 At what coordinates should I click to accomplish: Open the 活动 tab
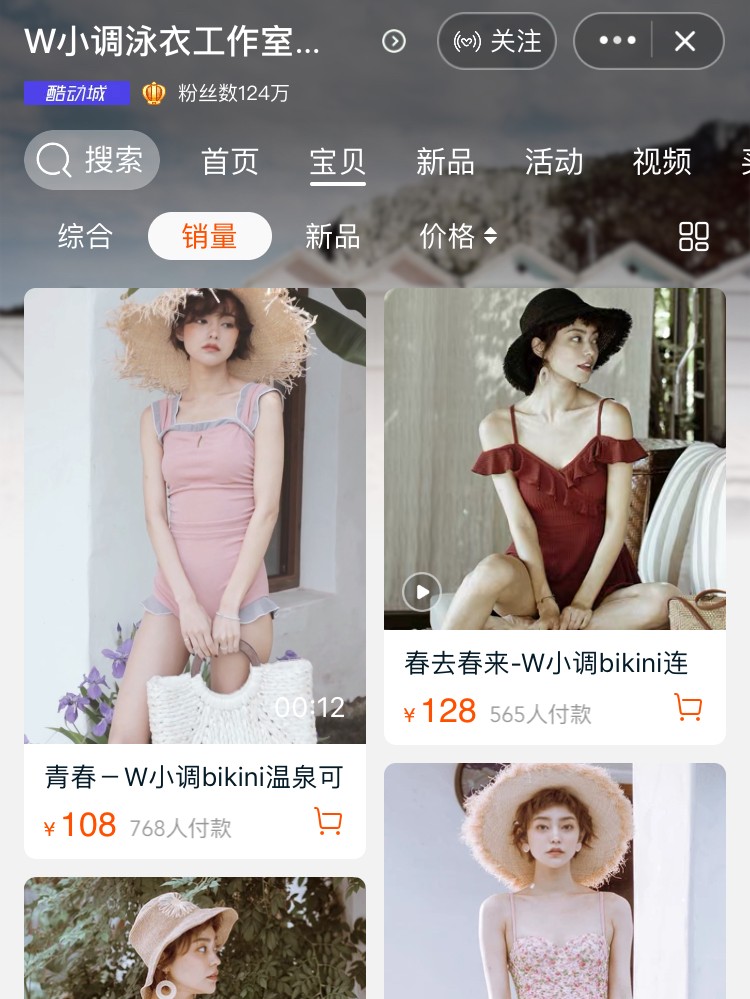point(553,161)
